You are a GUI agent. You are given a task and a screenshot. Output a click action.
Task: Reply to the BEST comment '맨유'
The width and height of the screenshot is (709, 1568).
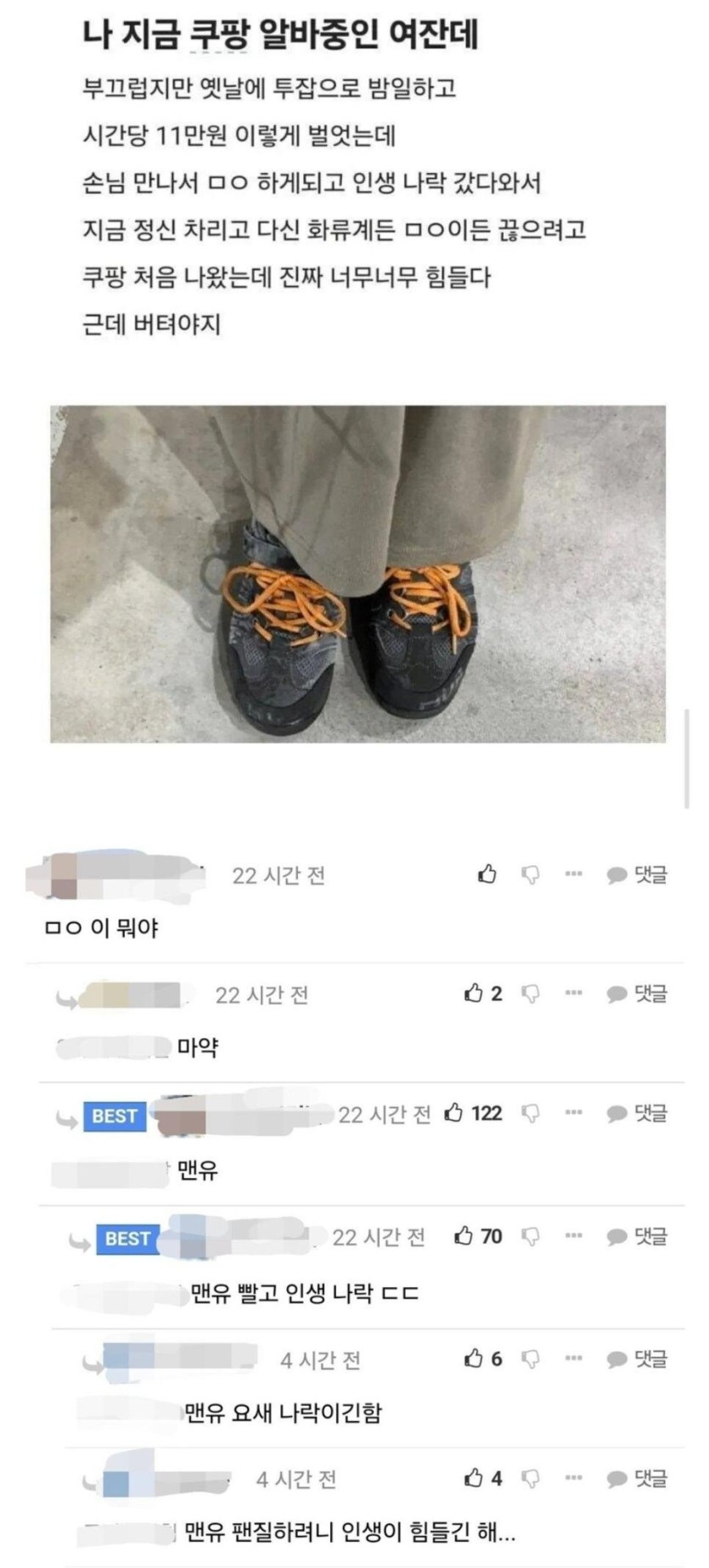[637, 1114]
